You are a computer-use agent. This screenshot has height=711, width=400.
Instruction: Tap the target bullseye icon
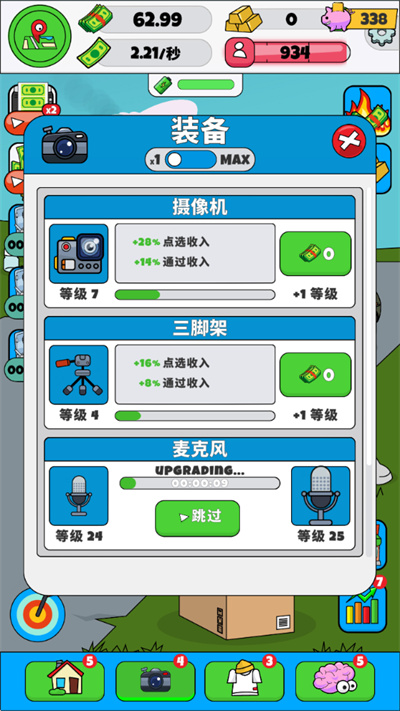pyautogui.click(x=38, y=614)
